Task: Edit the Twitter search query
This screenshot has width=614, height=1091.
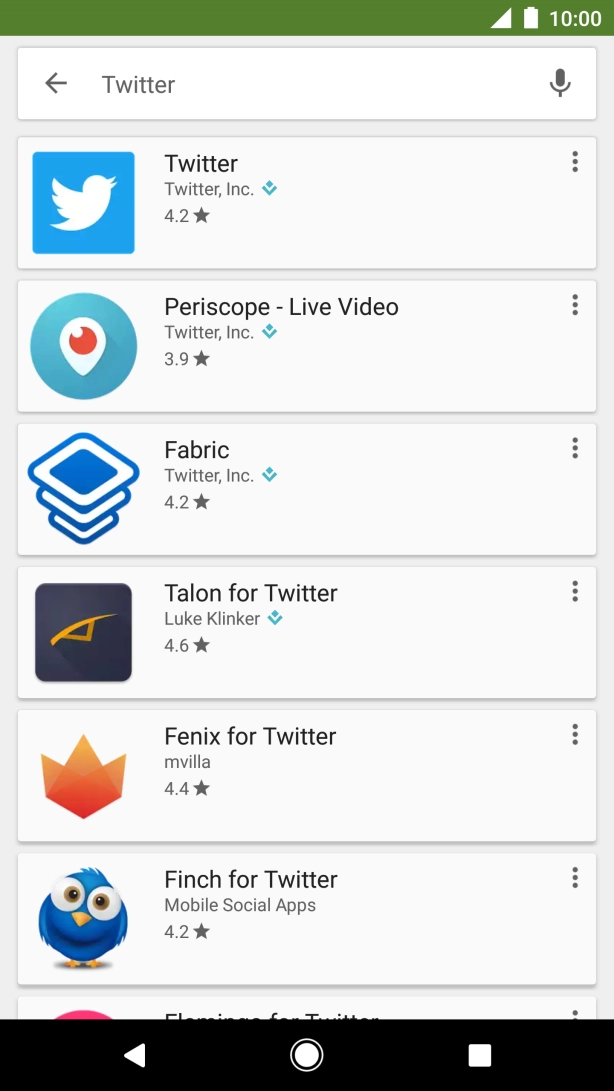Action: 300,84
